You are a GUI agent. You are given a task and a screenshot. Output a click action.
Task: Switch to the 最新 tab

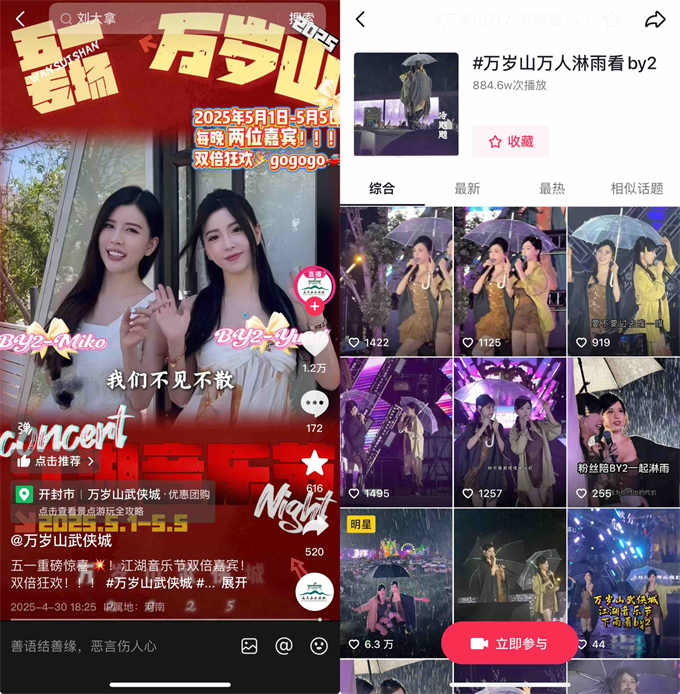click(467, 188)
